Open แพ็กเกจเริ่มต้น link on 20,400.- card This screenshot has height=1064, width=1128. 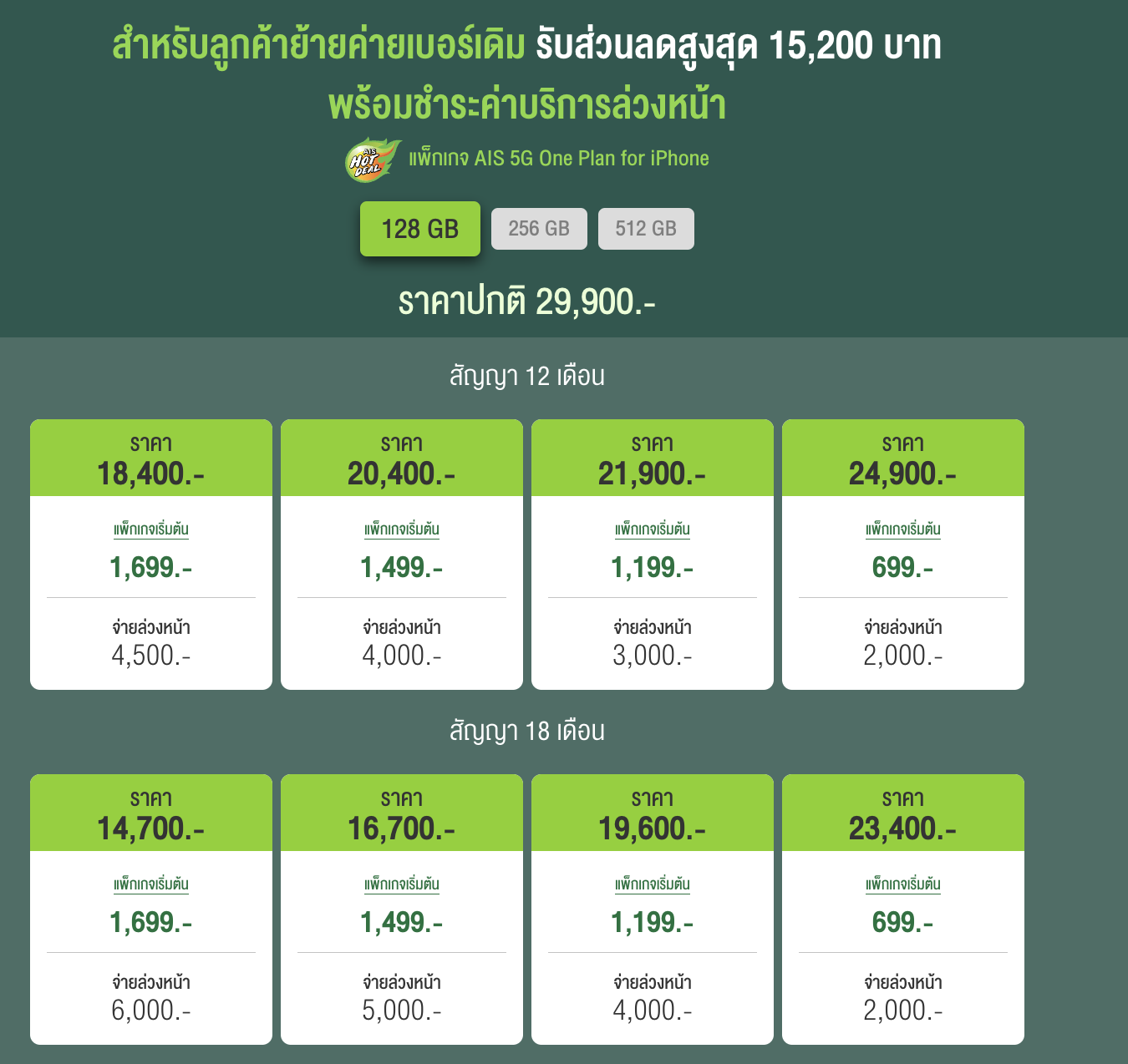(402, 529)
